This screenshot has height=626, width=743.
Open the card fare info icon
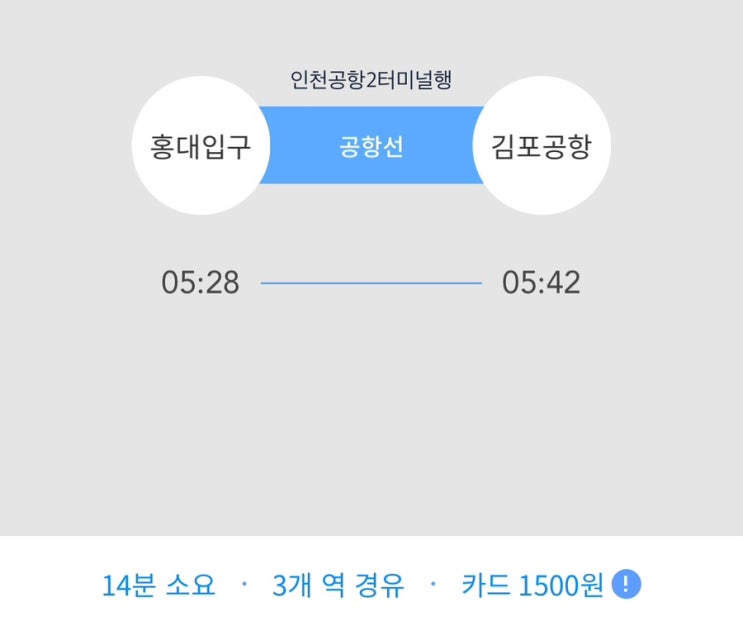click(x=626, y=583)
